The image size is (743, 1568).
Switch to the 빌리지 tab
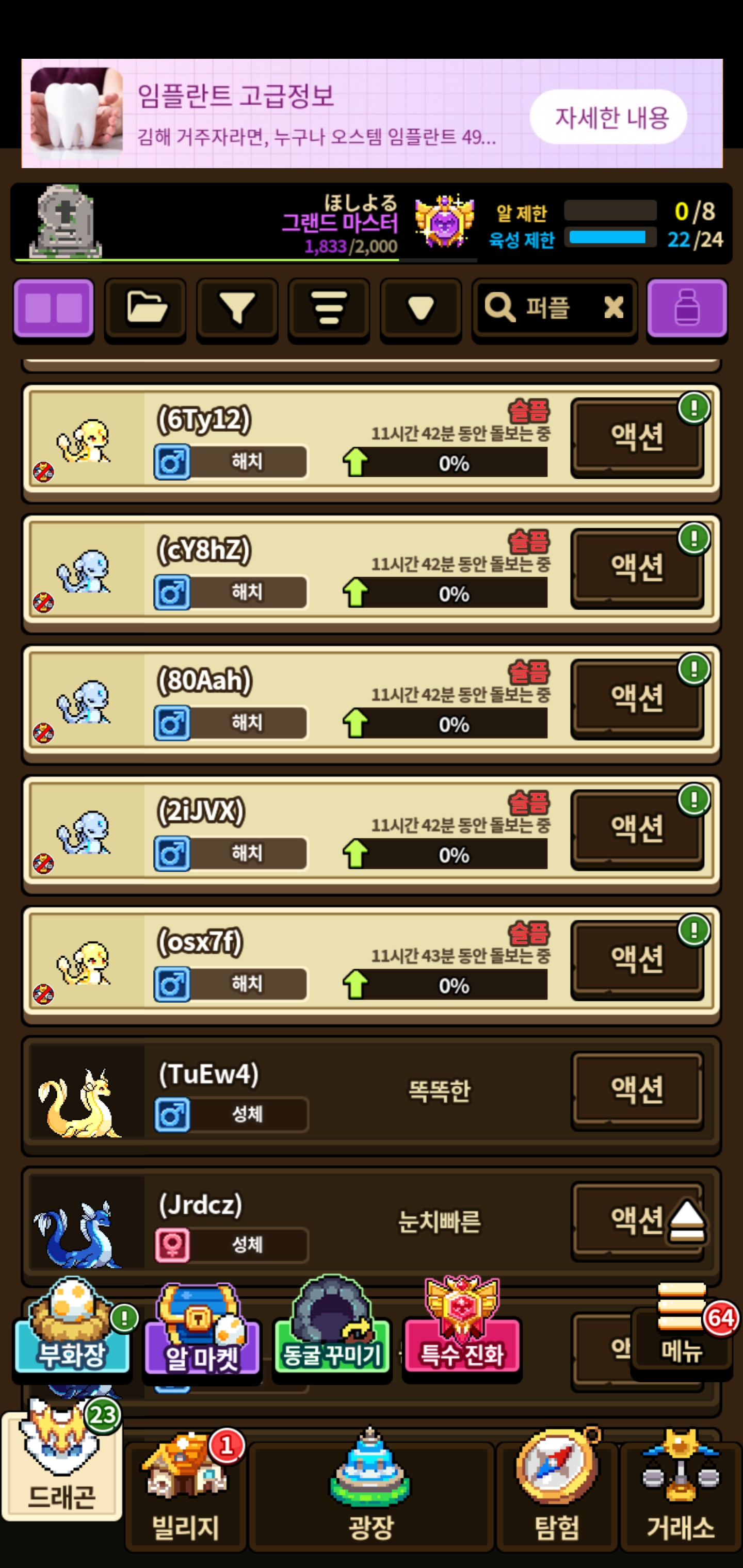tap(185, 1497)
